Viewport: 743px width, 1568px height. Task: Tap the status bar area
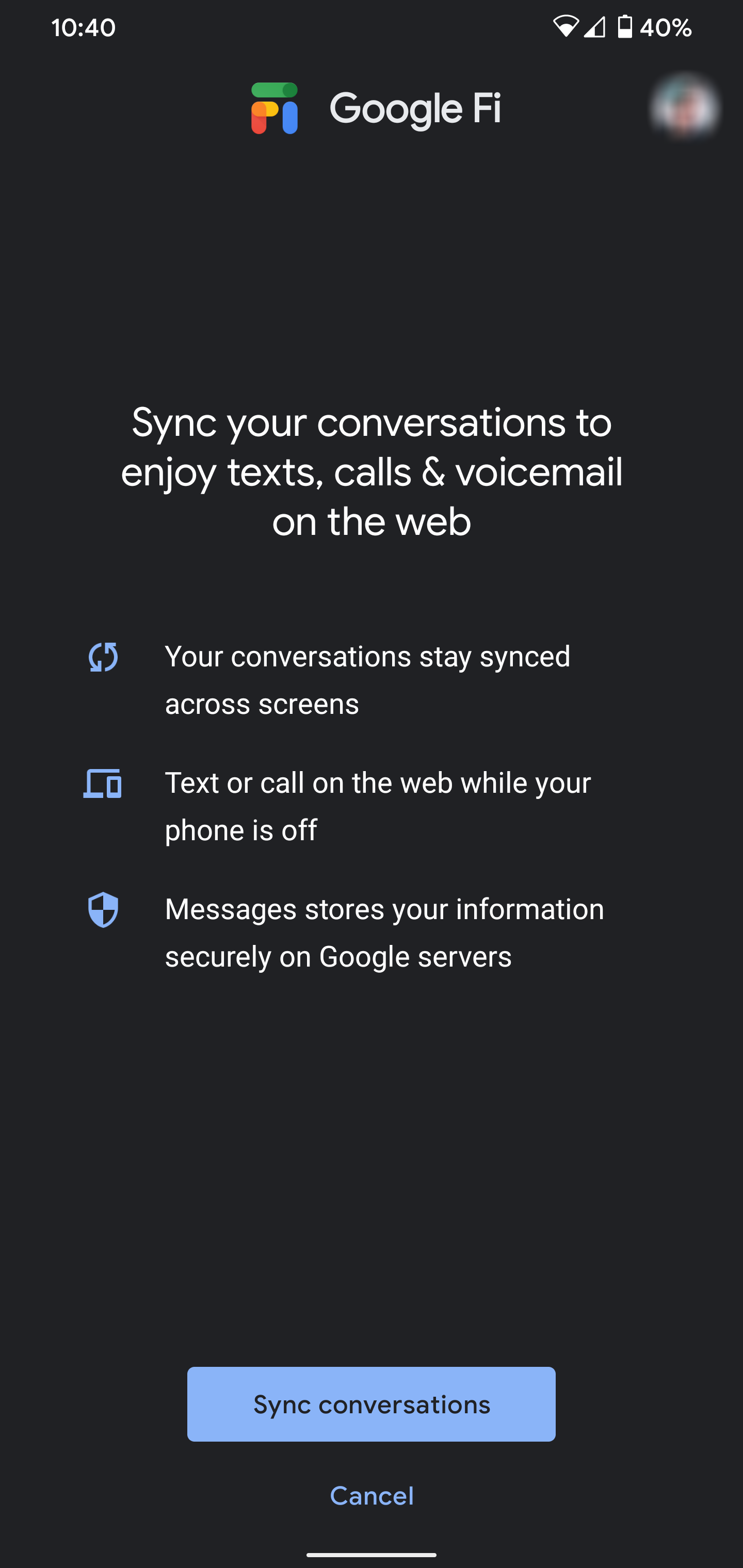(x=372, y=27)
